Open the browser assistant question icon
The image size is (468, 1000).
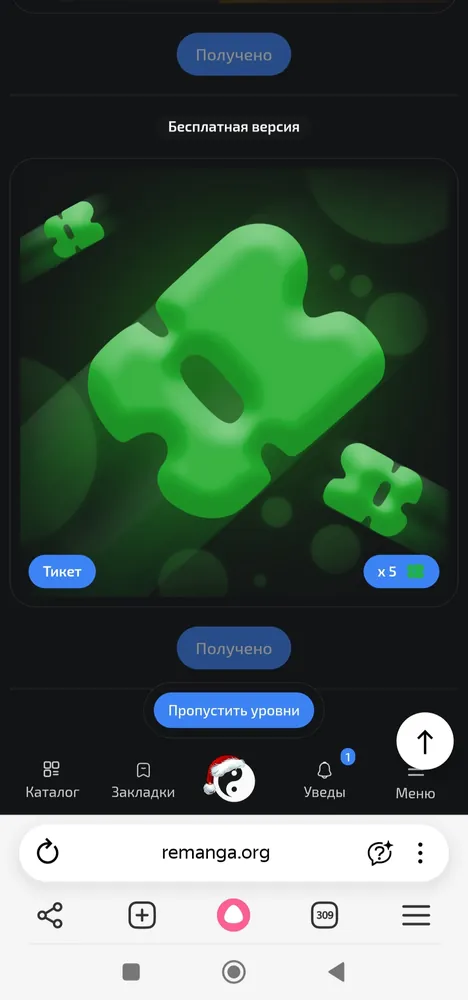380,853
